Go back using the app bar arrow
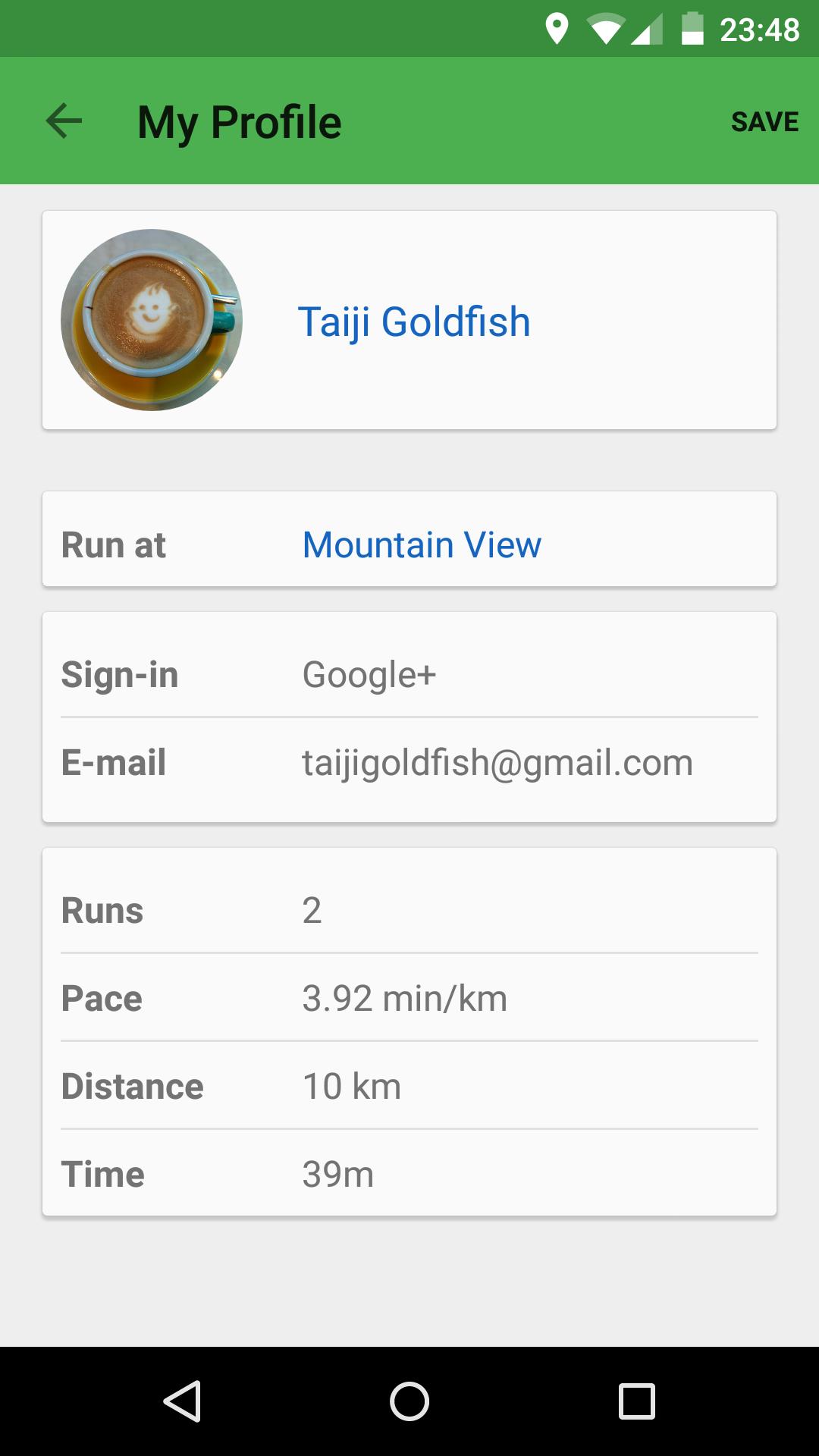819x1456 pixels. (x=64, y=121)
